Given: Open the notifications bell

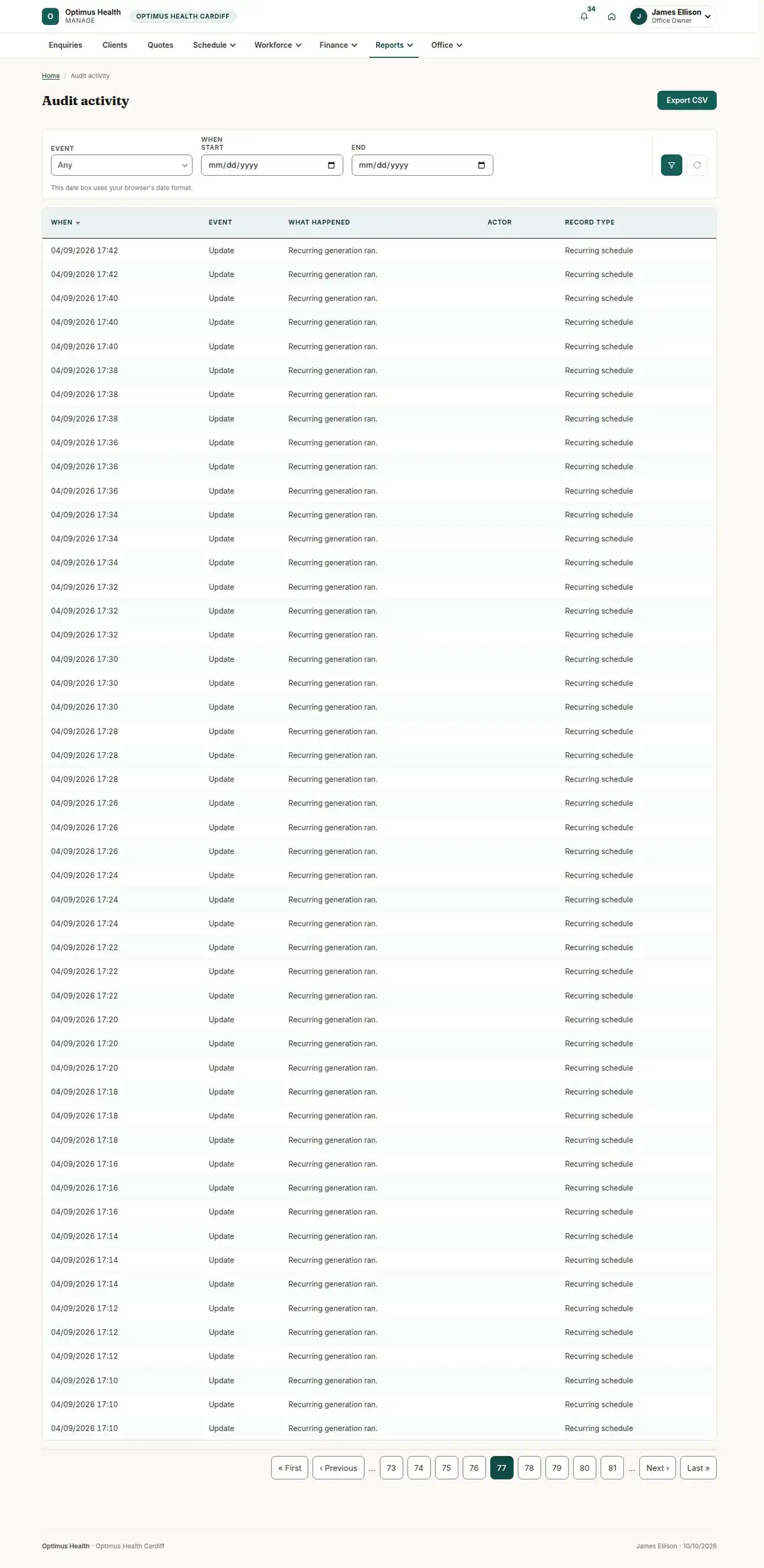Looking at the screenshot, I should (584, 17).
